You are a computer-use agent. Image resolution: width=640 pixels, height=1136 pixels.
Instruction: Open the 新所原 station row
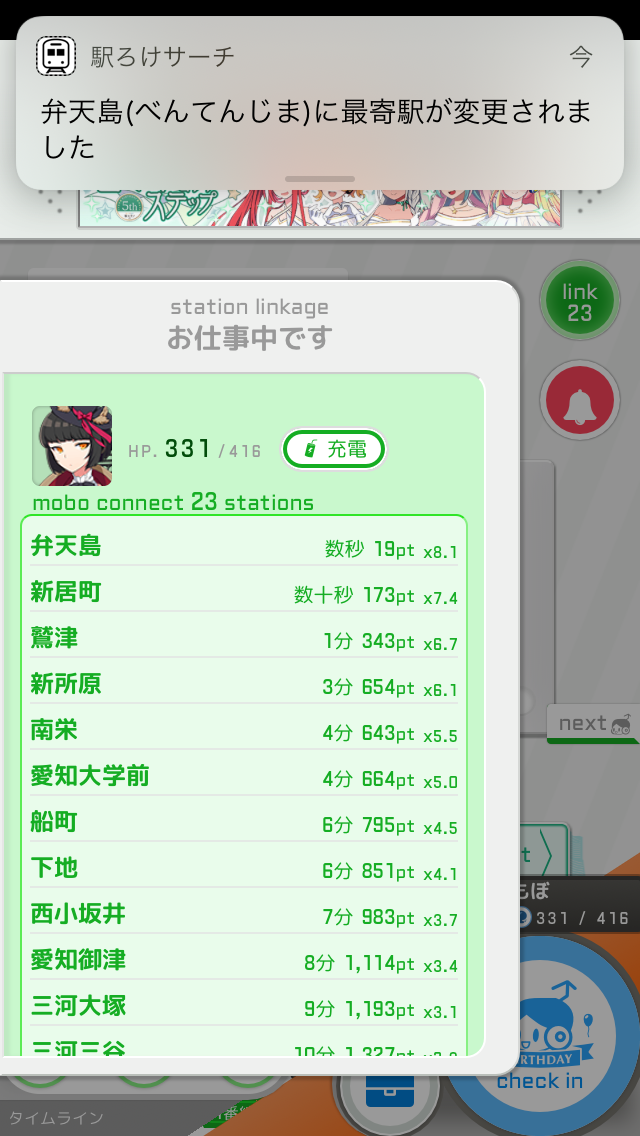pos(244,685)
